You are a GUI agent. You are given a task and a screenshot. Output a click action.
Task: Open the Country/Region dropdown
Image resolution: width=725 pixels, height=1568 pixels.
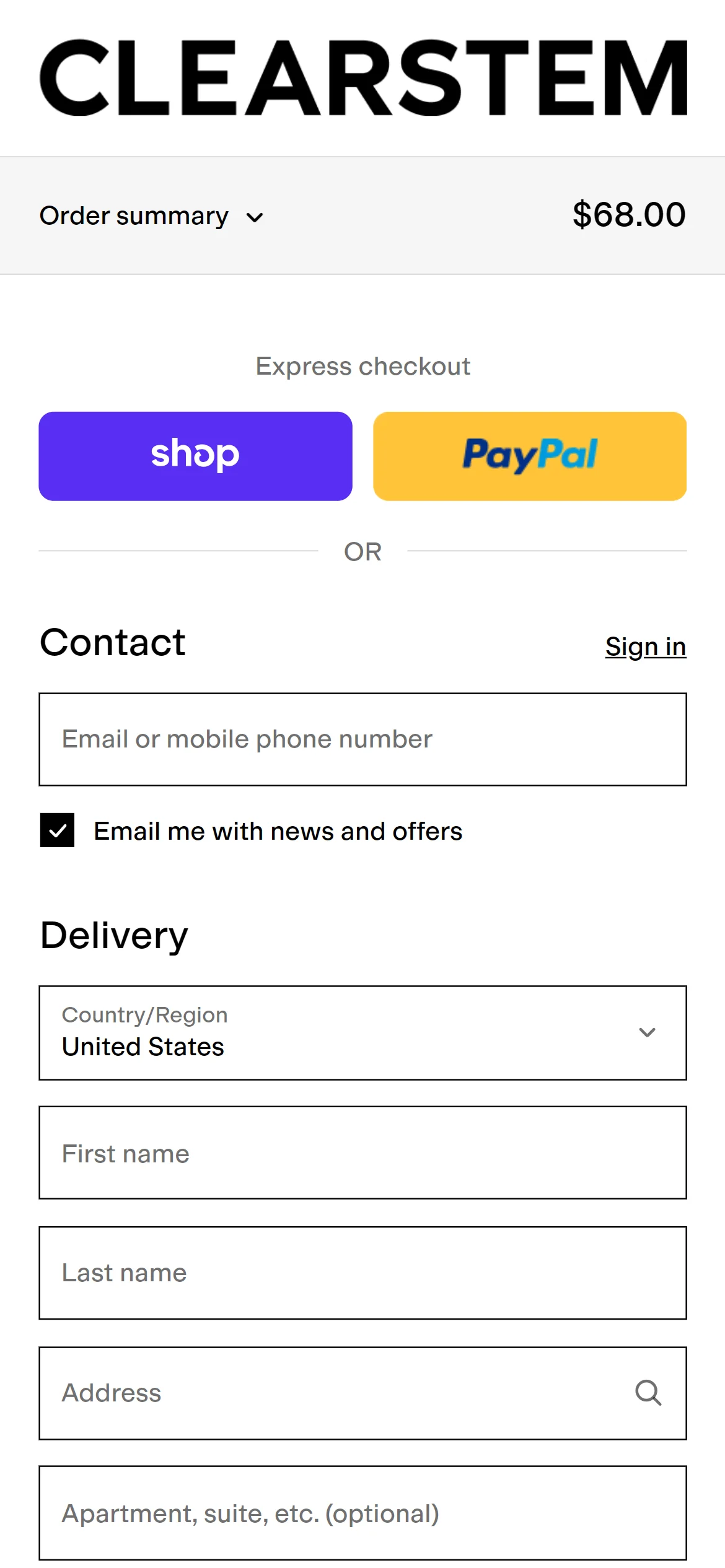click(x=362, y=1033)
